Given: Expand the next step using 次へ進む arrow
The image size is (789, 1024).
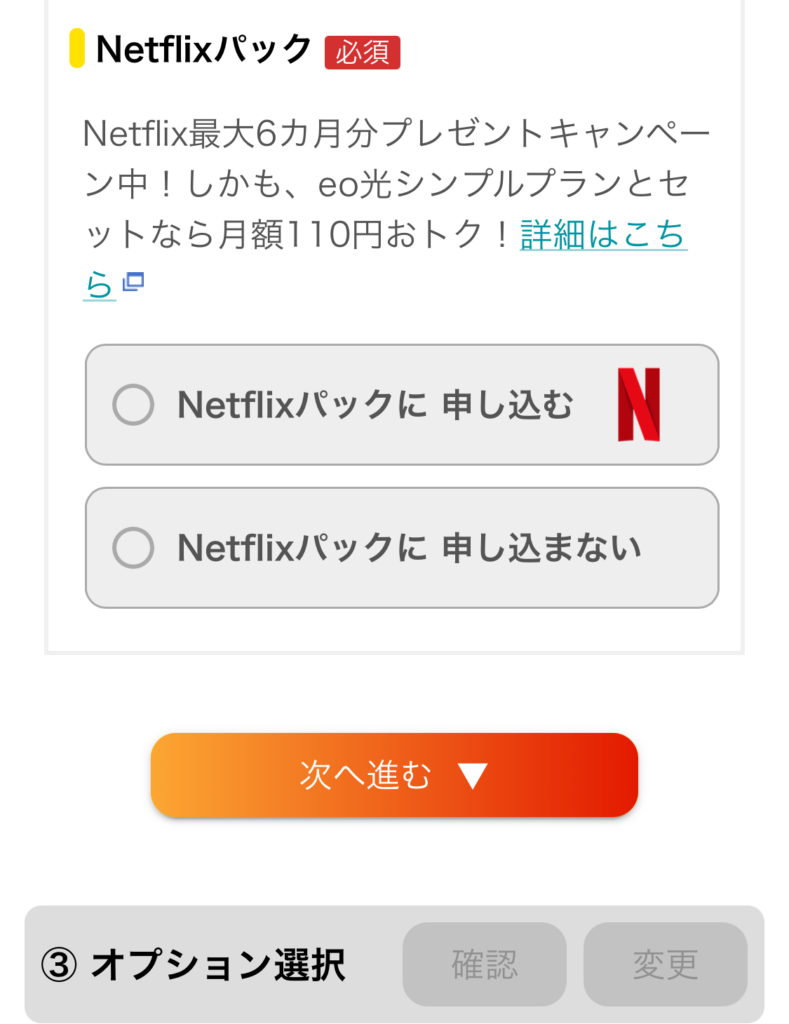Looking at the screenshot, I should 393,772.
